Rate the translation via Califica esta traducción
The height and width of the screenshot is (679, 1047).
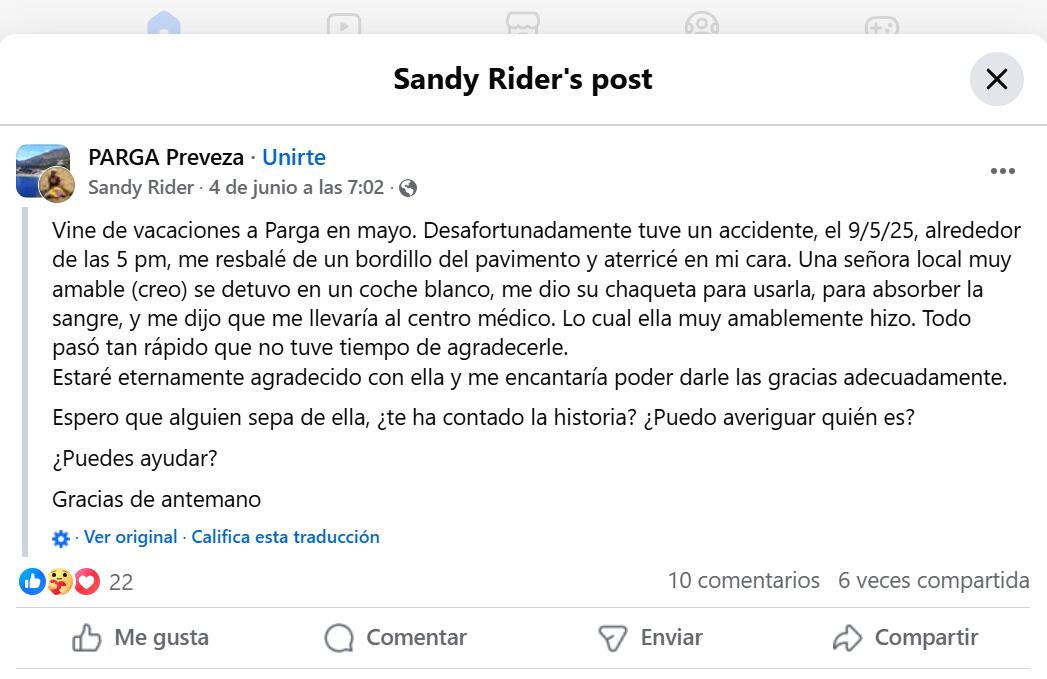[x=285, y=537]
